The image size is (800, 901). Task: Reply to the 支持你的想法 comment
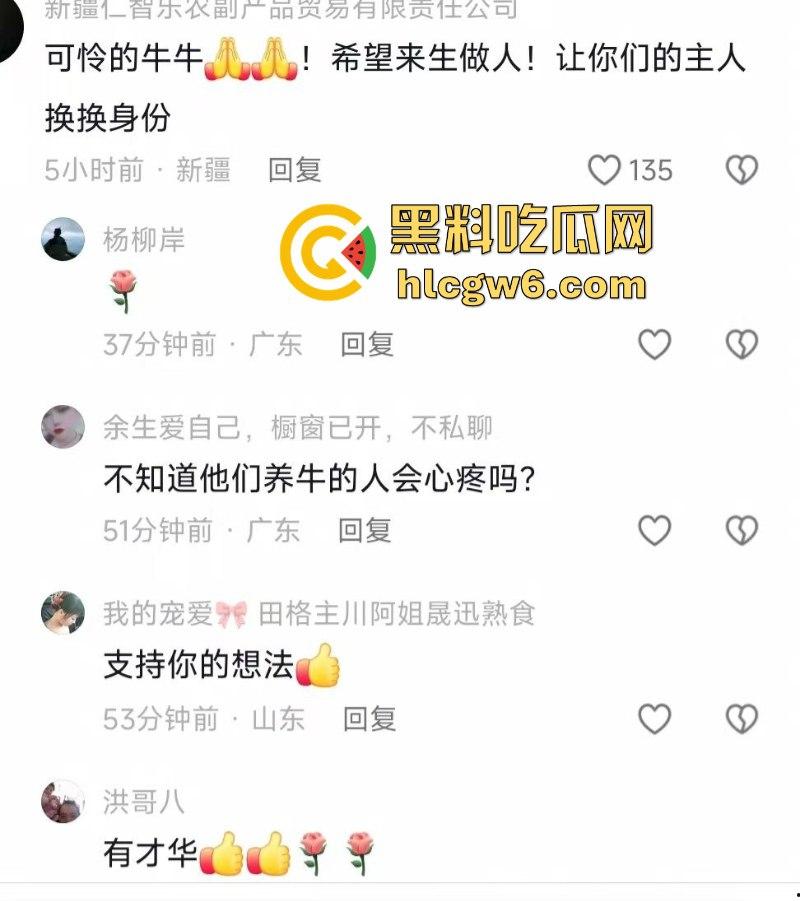tap(369, 718)
